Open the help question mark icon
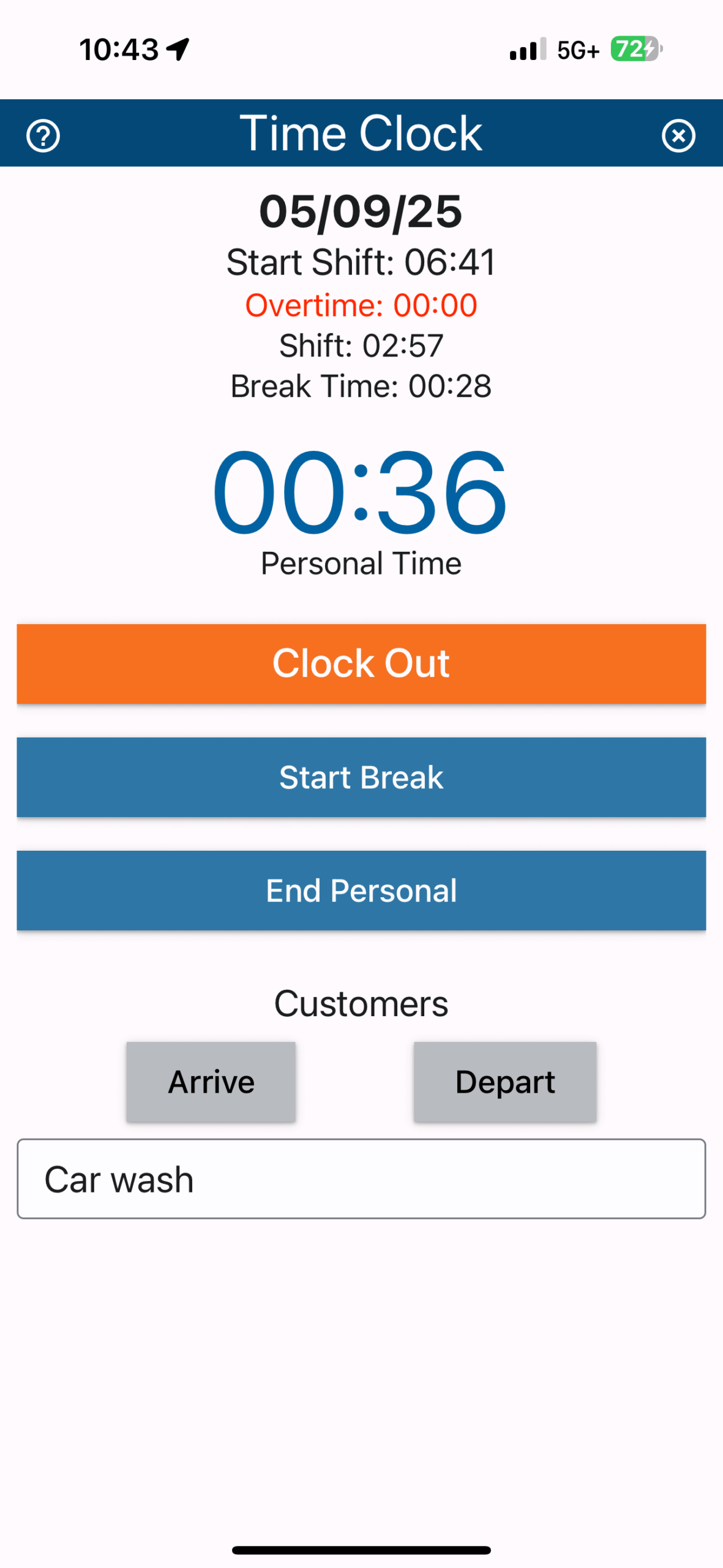The width and height of the screenshot is (723, 1568). 43,135
